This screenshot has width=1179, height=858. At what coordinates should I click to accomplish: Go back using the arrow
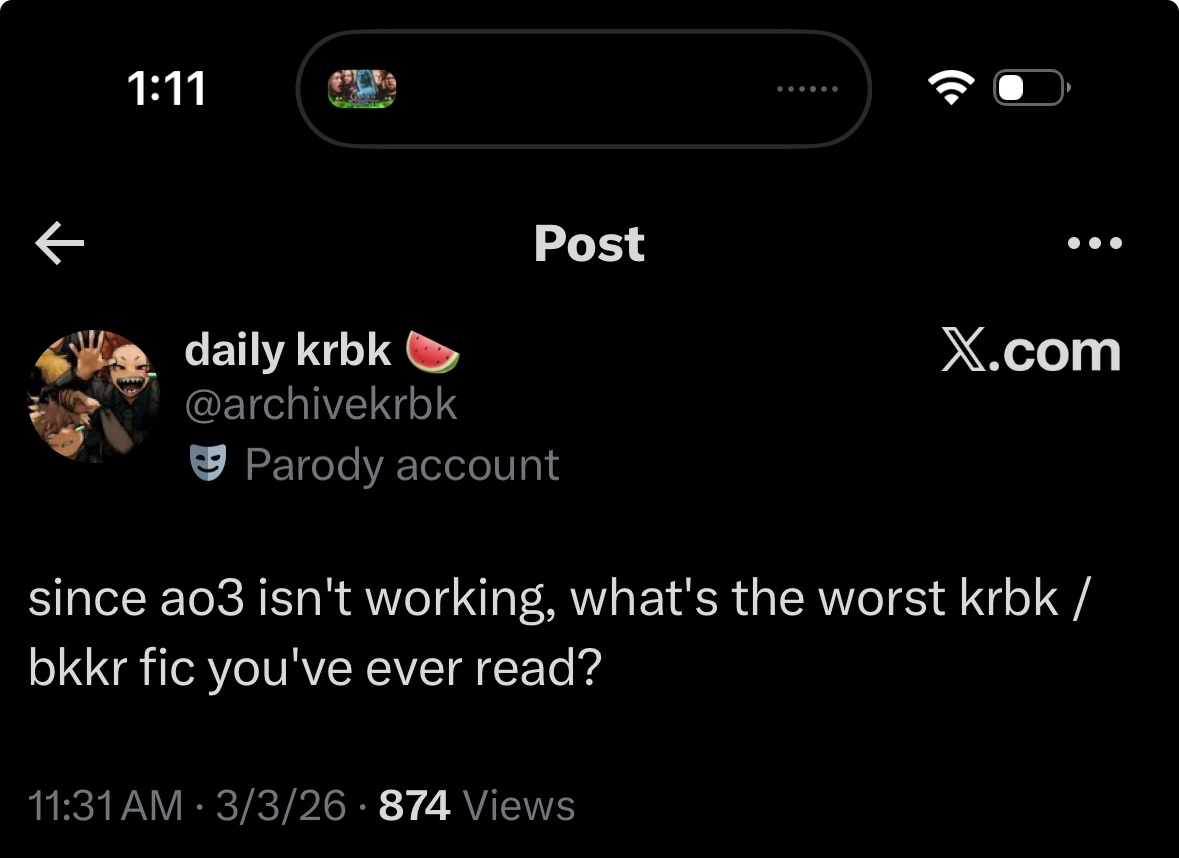[x=60, y=244]
